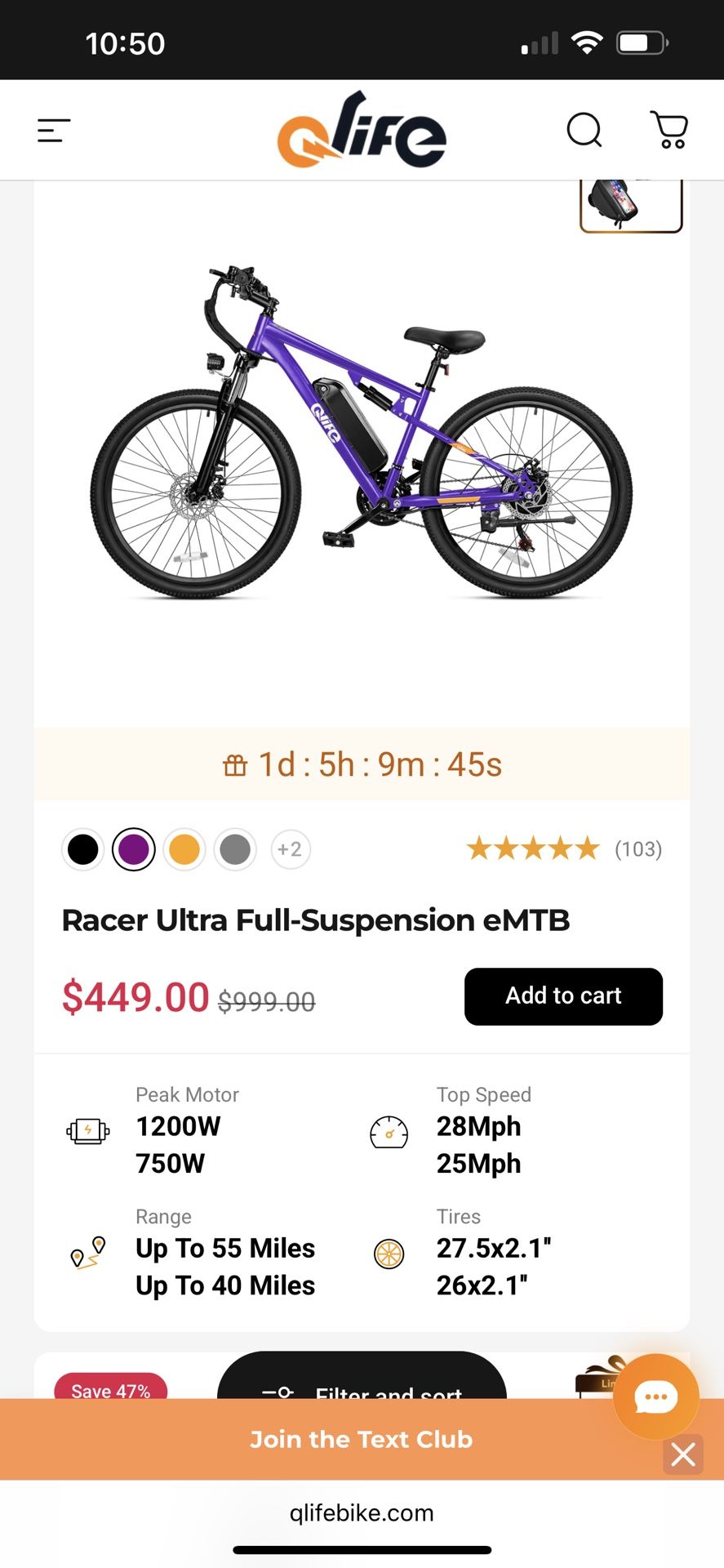
Task: Expand the +2 extra color options
Action: 291,849
